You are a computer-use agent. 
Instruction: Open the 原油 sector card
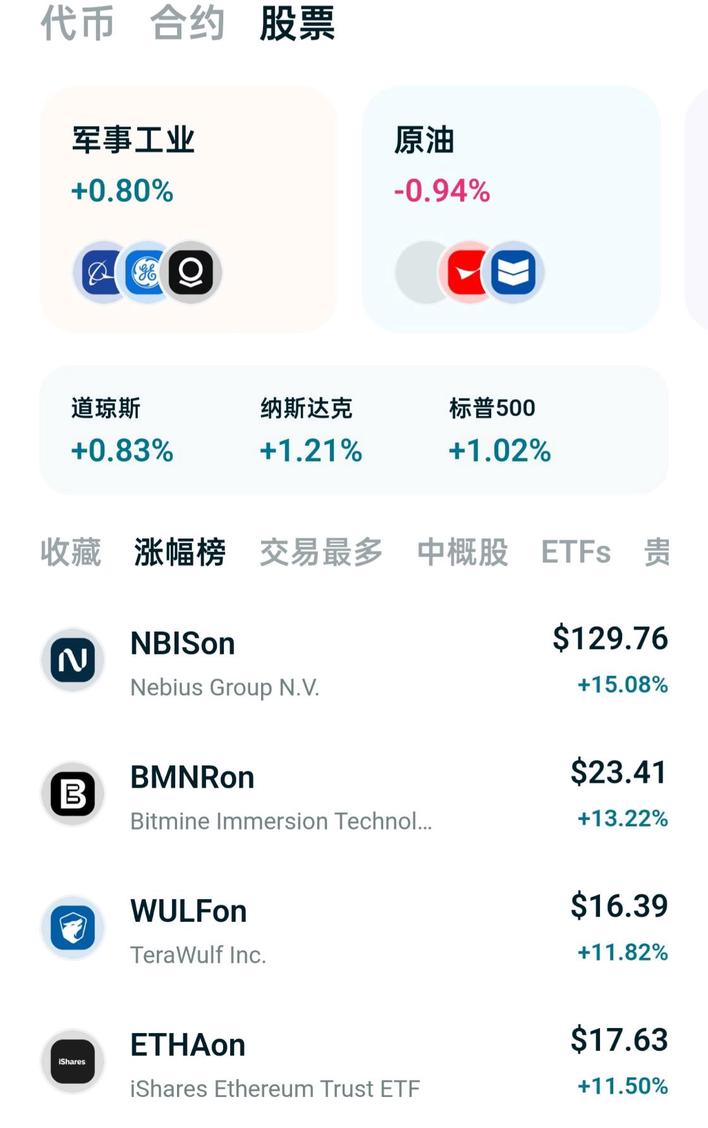pos(510,208)
